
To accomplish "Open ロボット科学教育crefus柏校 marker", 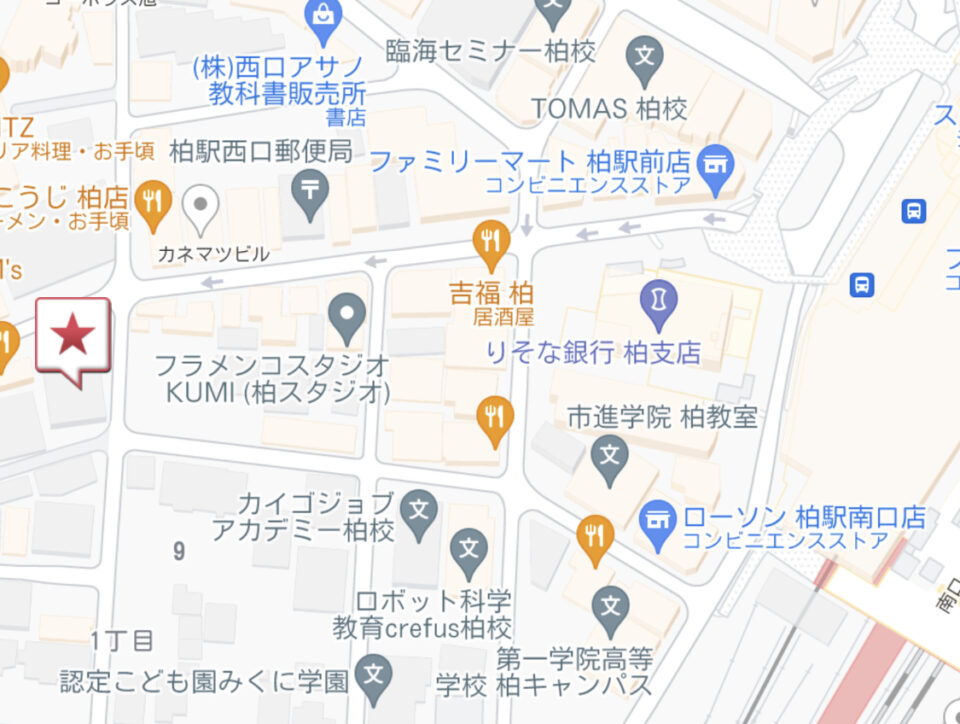I will pos(468,550).
